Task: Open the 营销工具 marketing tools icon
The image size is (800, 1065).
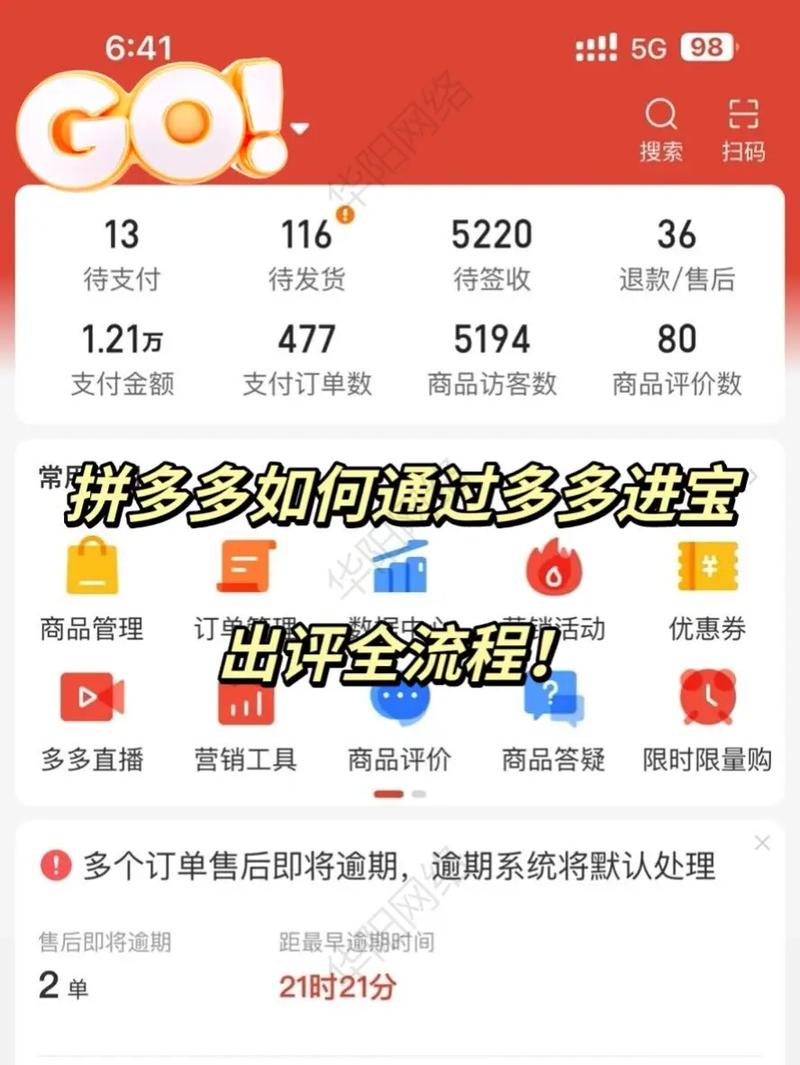Action: tap(245, 701)
